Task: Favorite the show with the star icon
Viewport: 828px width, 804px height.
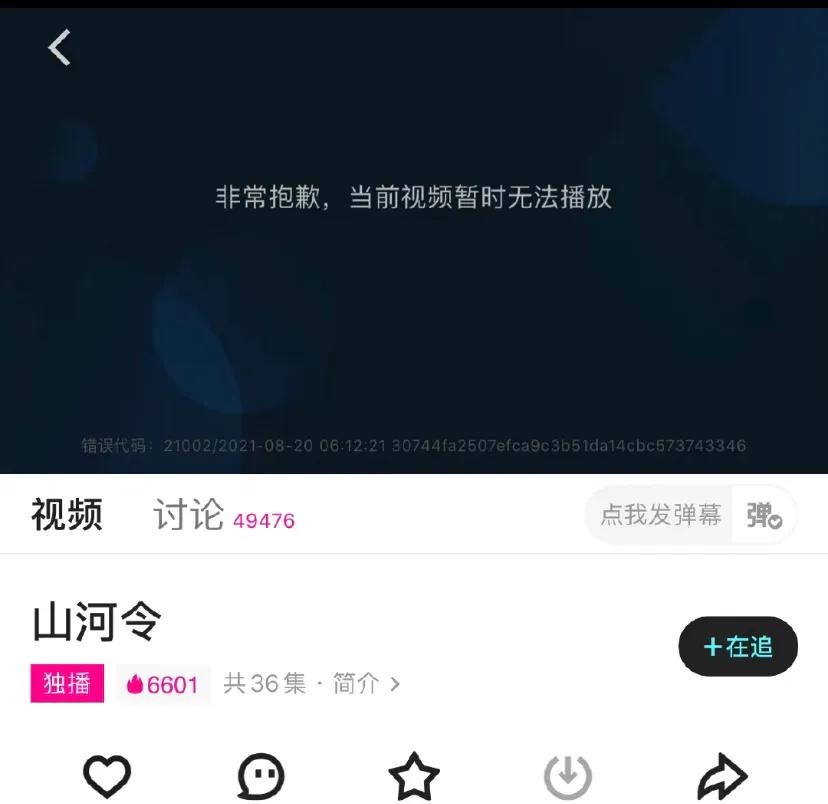Action: (414, 775)
